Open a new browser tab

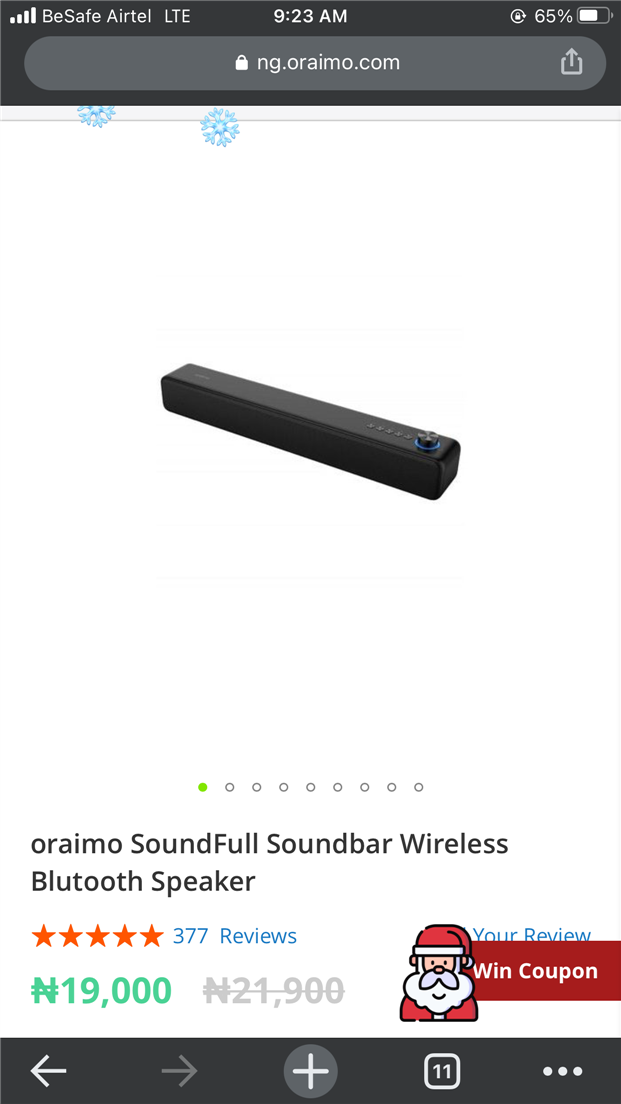(310, 1071)
